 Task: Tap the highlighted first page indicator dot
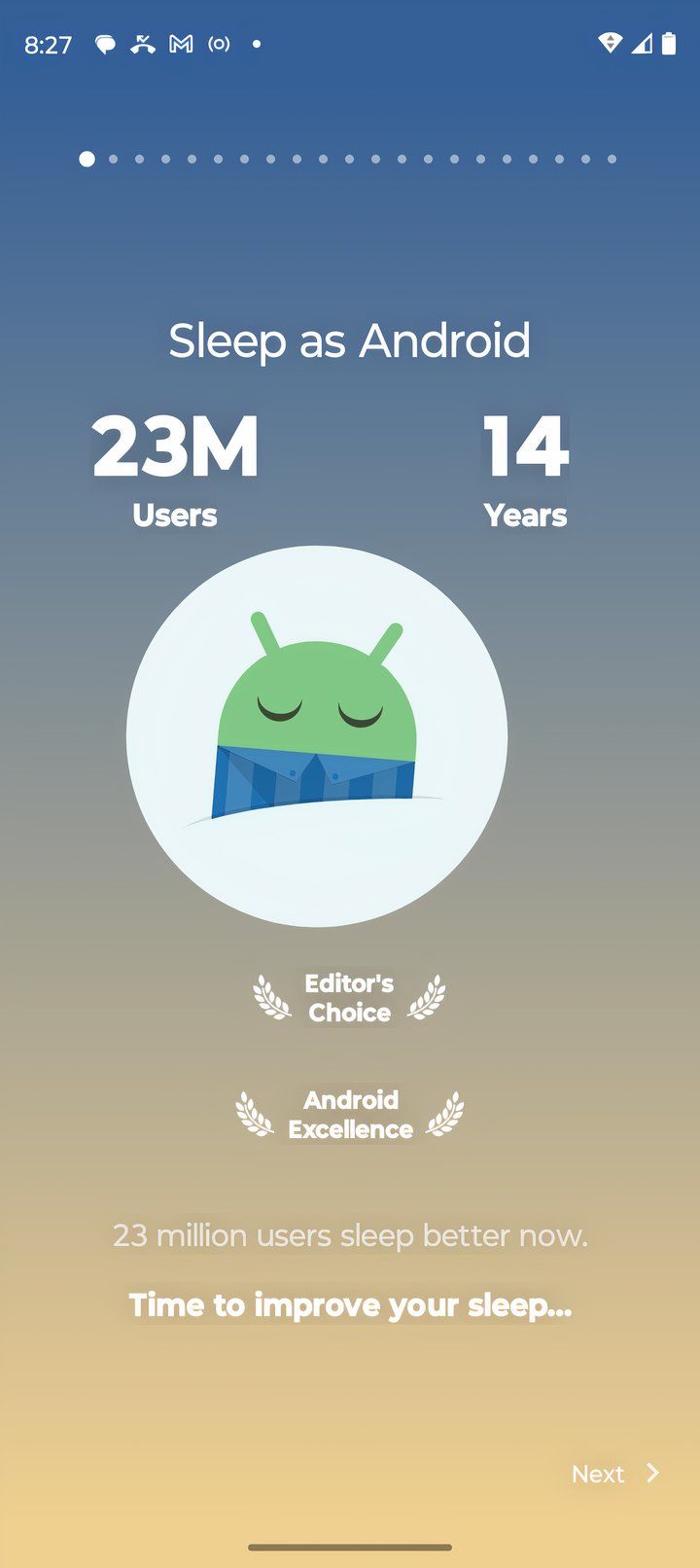[x=87, y=157]
